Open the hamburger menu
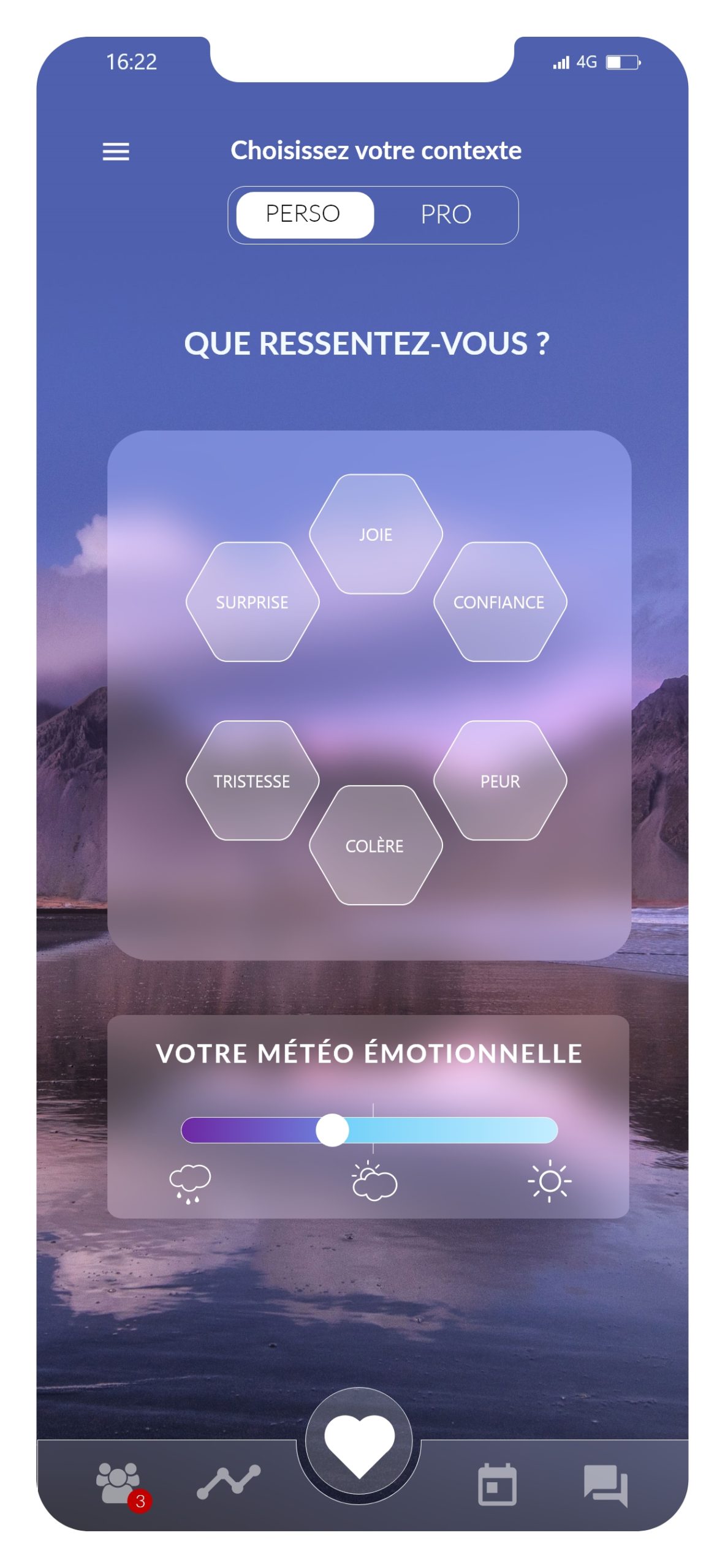The image size is (725, 1568). pos(116,151)
